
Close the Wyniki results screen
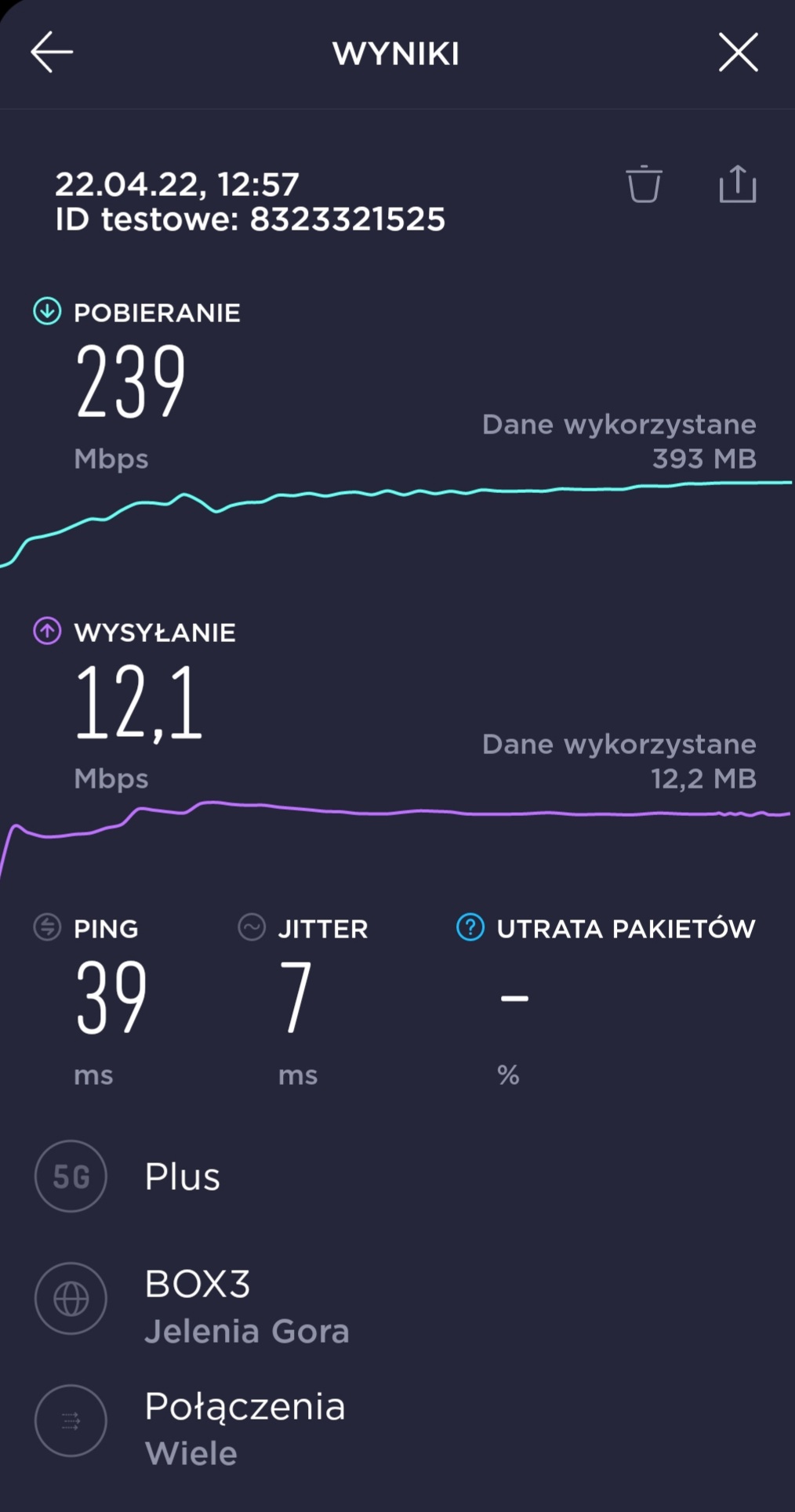pyautogui.click(x=738, y=53)
